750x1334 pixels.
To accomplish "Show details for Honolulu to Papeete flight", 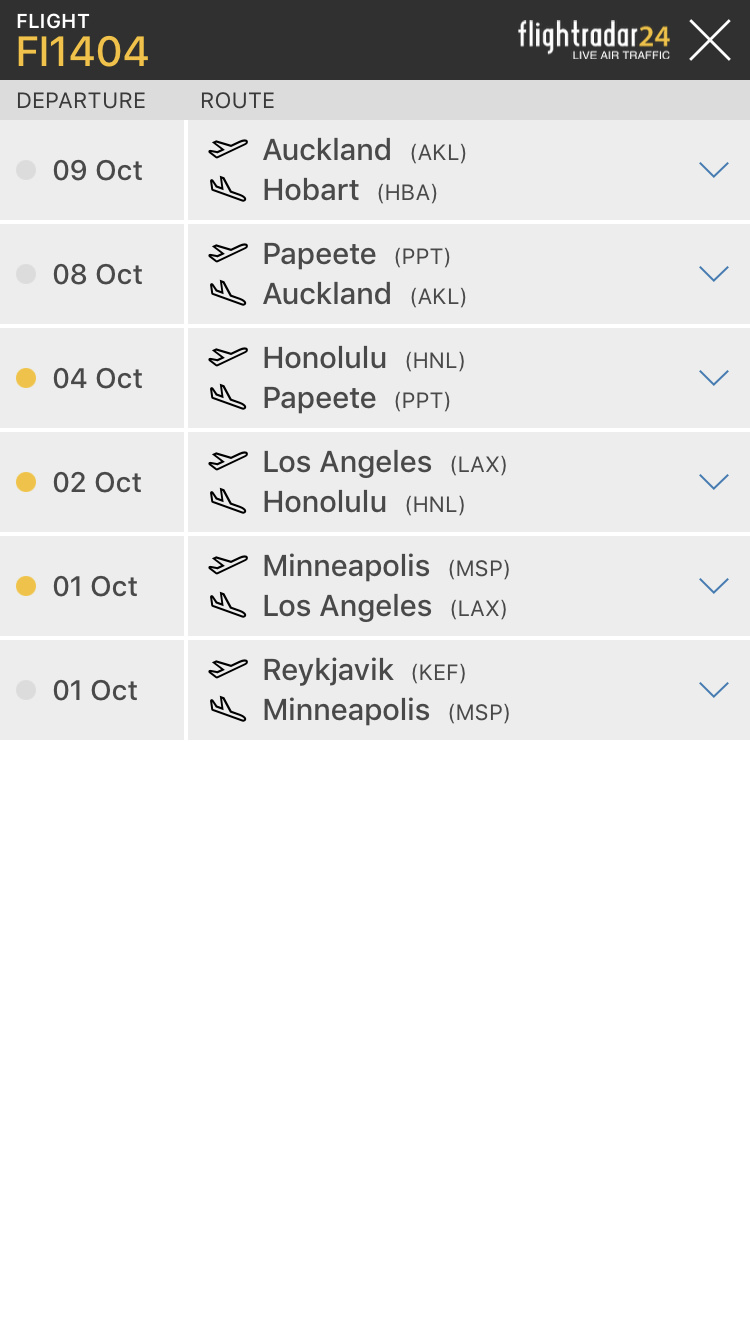I will 713,378.
